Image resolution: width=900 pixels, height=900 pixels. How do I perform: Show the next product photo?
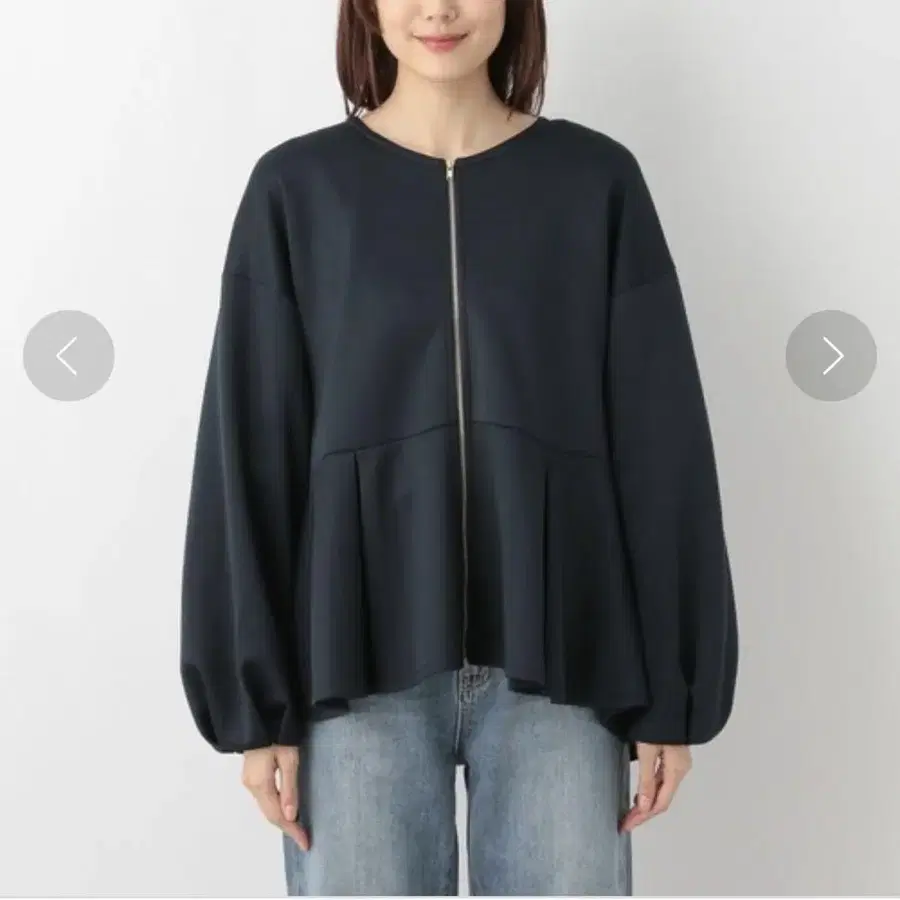tap(831, 355)
